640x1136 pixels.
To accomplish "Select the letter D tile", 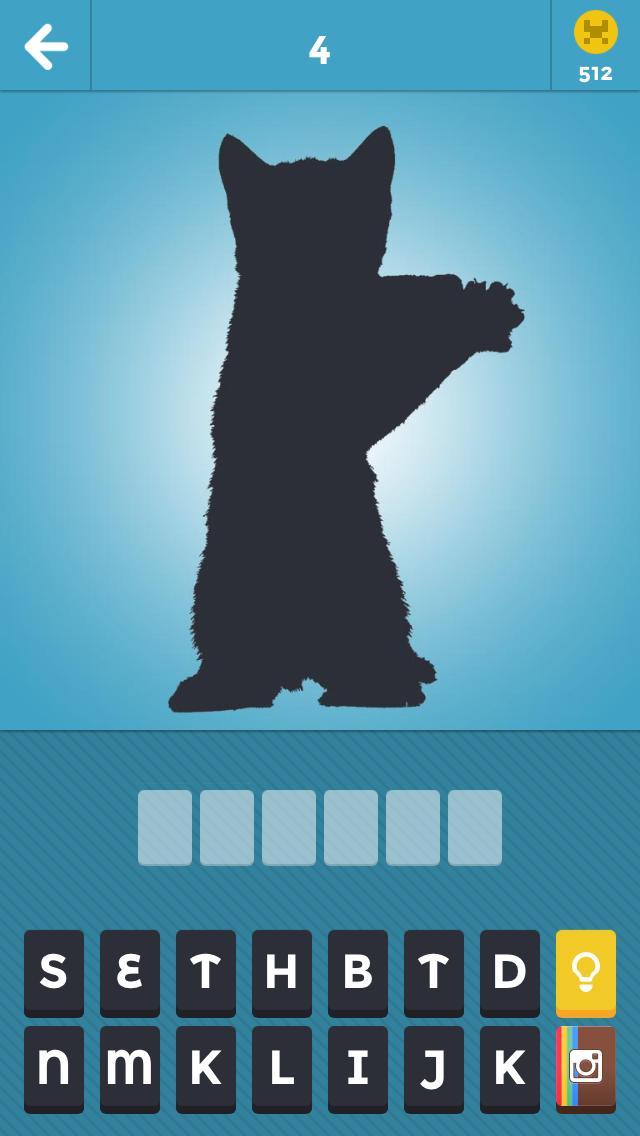I will pos(510,971).
